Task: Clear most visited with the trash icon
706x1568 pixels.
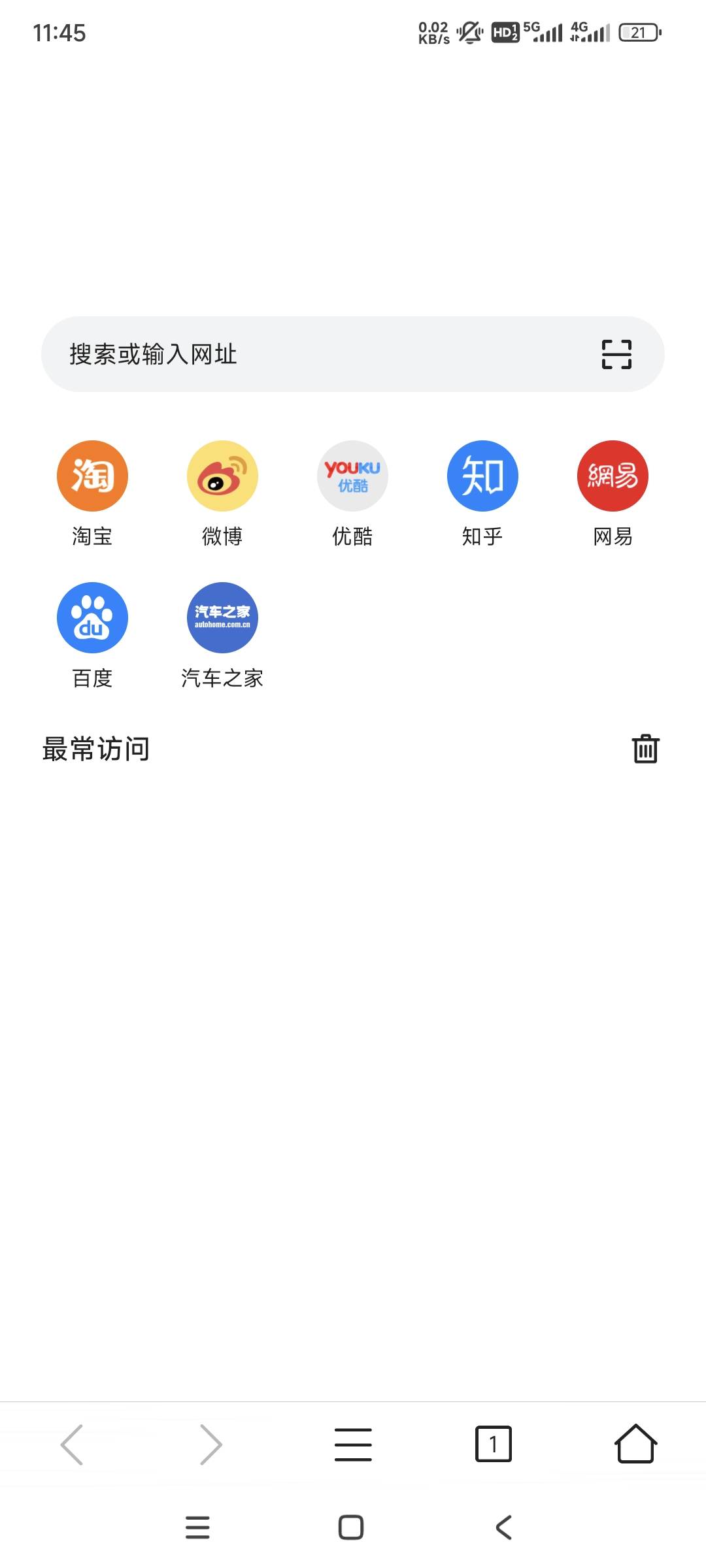Action: click(645, 749)
